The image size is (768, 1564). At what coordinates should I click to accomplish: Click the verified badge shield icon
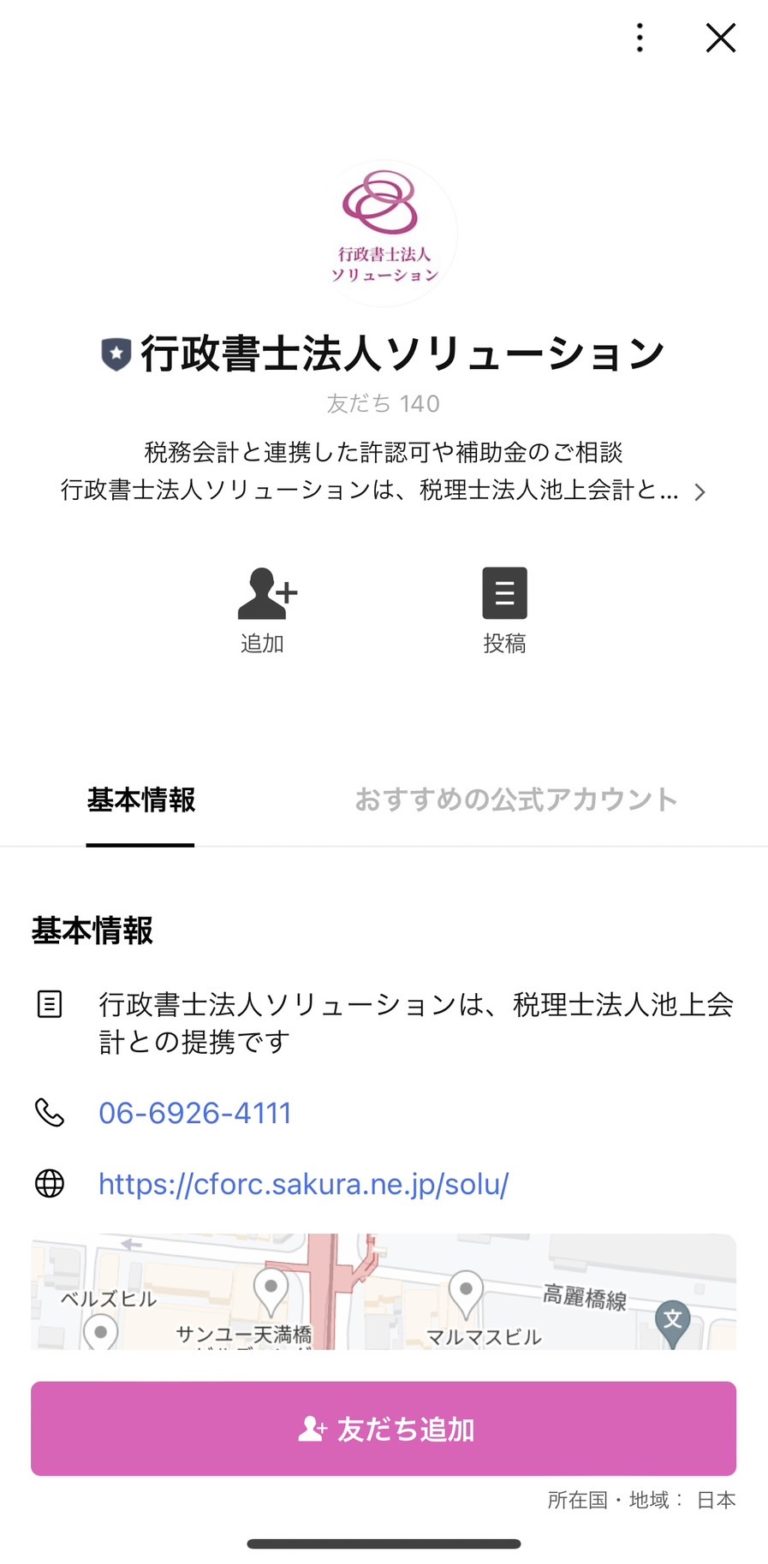119,352
